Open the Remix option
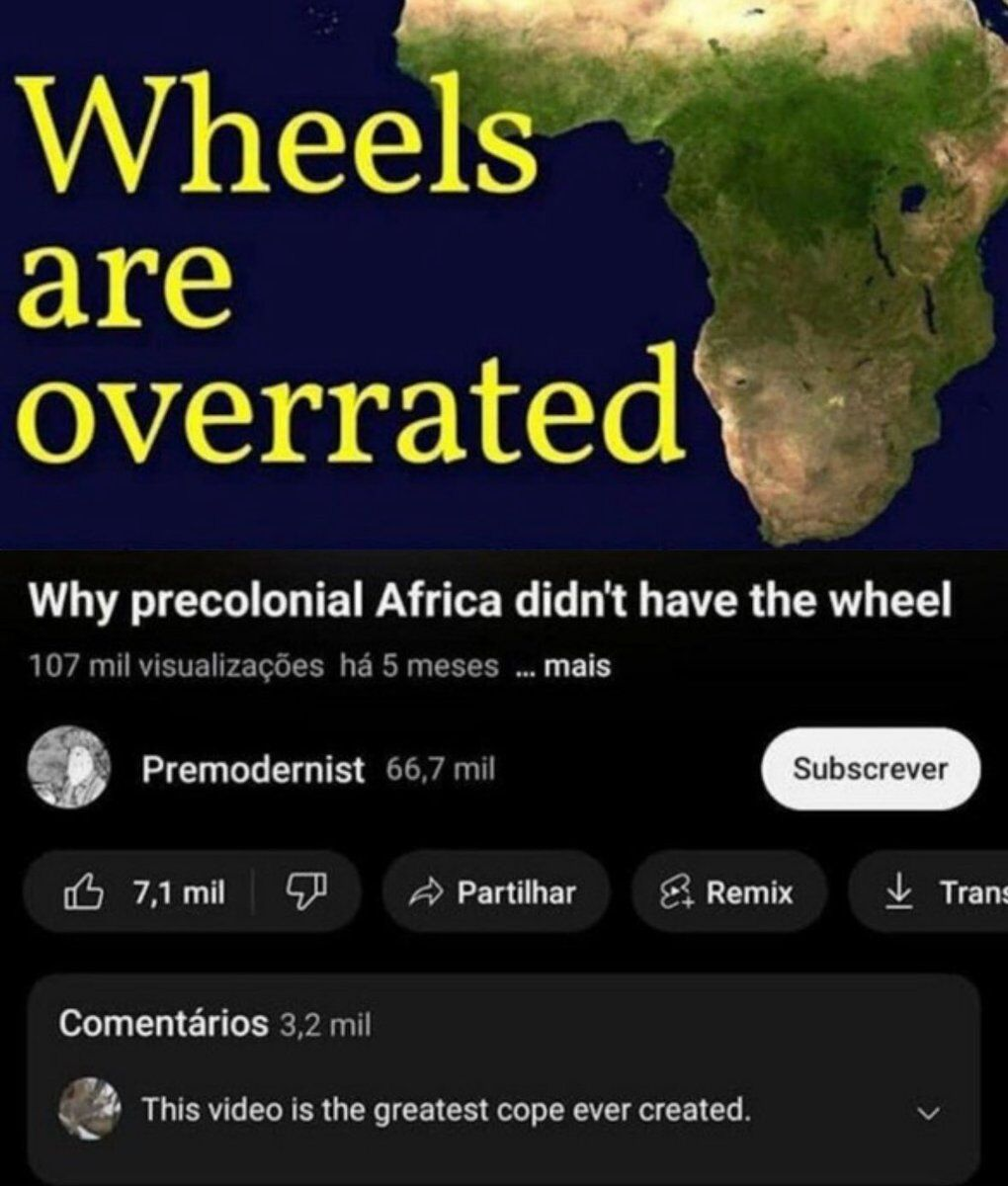1008x1186 pixels. tap(727, 893)
